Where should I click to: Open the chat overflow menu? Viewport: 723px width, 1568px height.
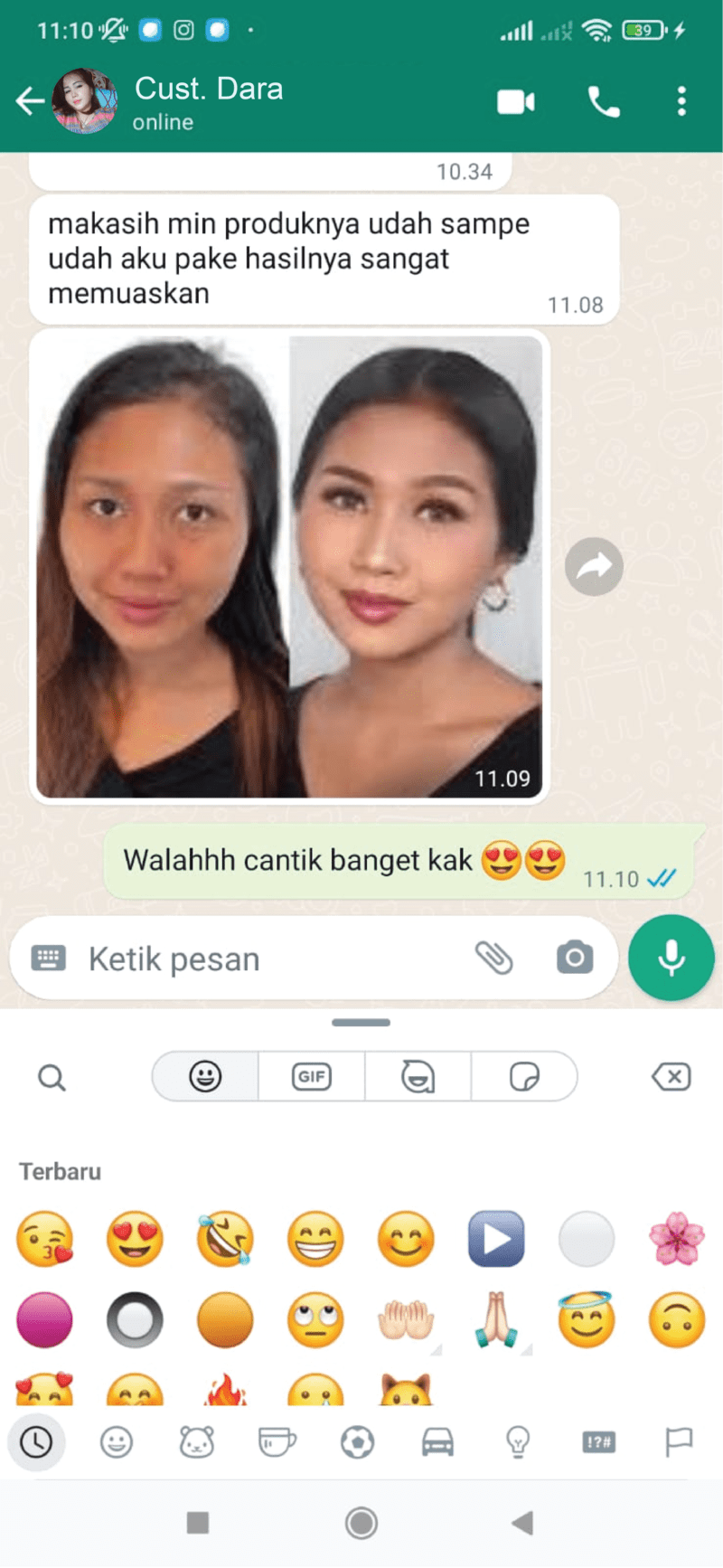point(681,101)
